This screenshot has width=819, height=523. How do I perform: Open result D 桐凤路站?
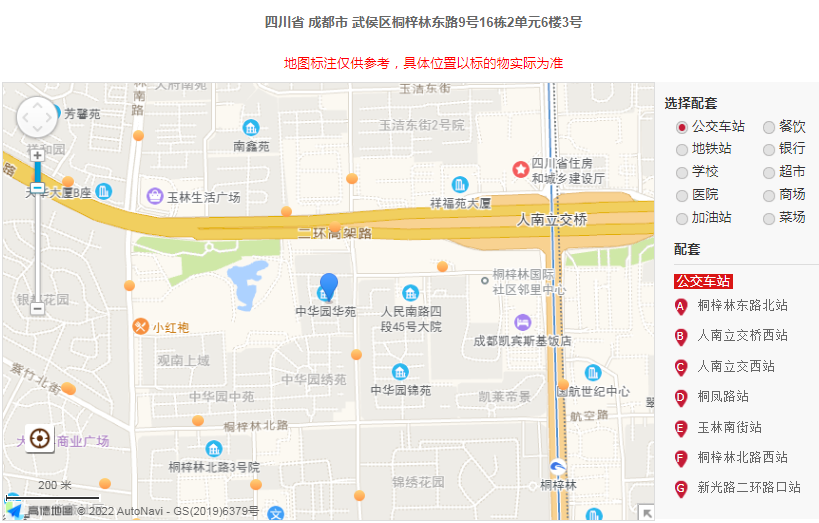coord(723,397)
